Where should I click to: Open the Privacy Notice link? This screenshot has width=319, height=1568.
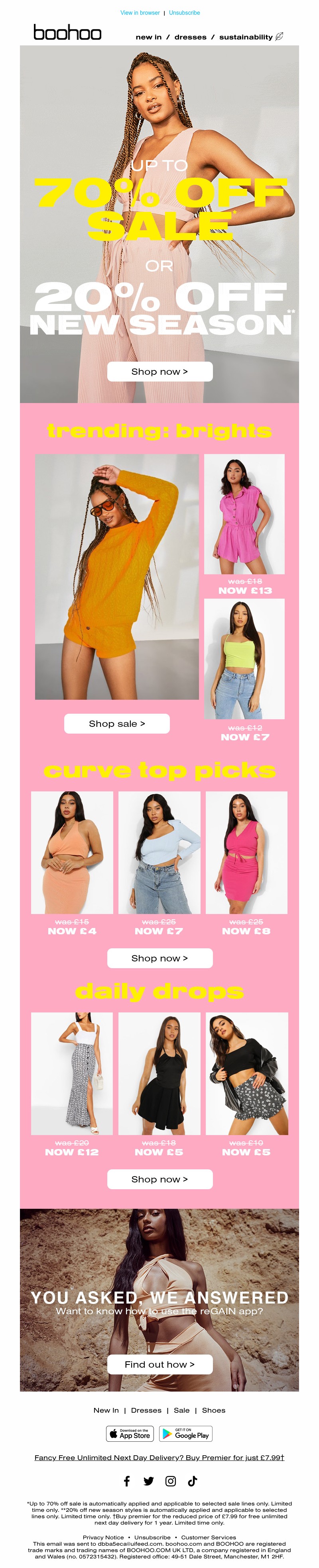103,1537
